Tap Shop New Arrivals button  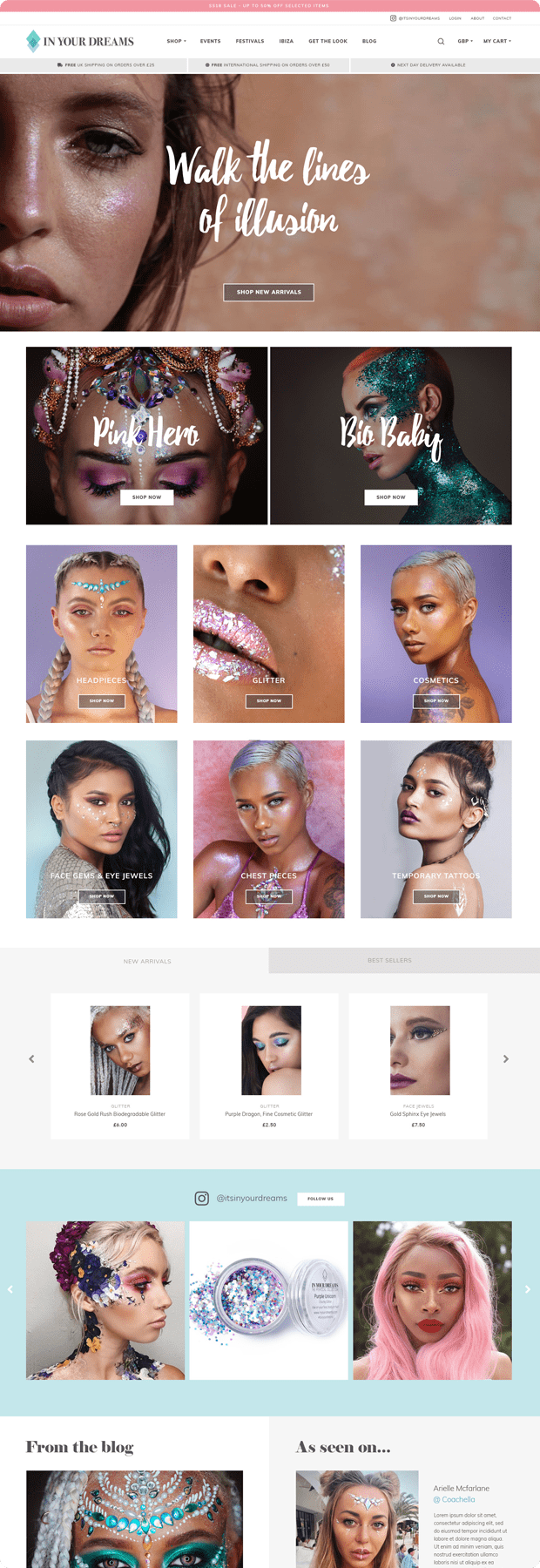(268, 292)
